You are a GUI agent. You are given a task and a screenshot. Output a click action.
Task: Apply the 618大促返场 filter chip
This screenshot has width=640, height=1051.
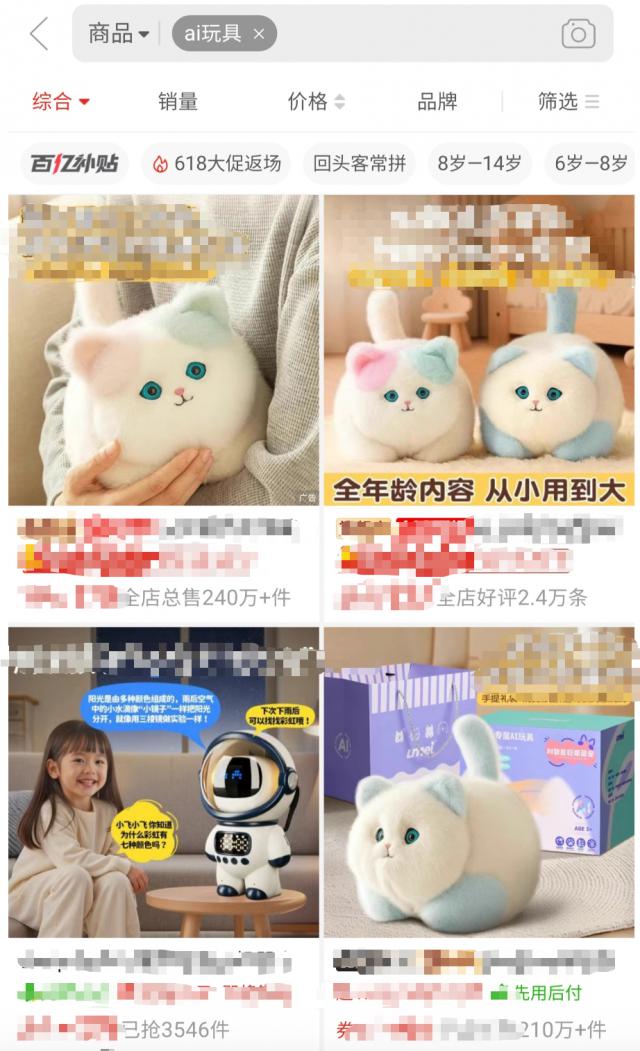(x=217, y=163)
